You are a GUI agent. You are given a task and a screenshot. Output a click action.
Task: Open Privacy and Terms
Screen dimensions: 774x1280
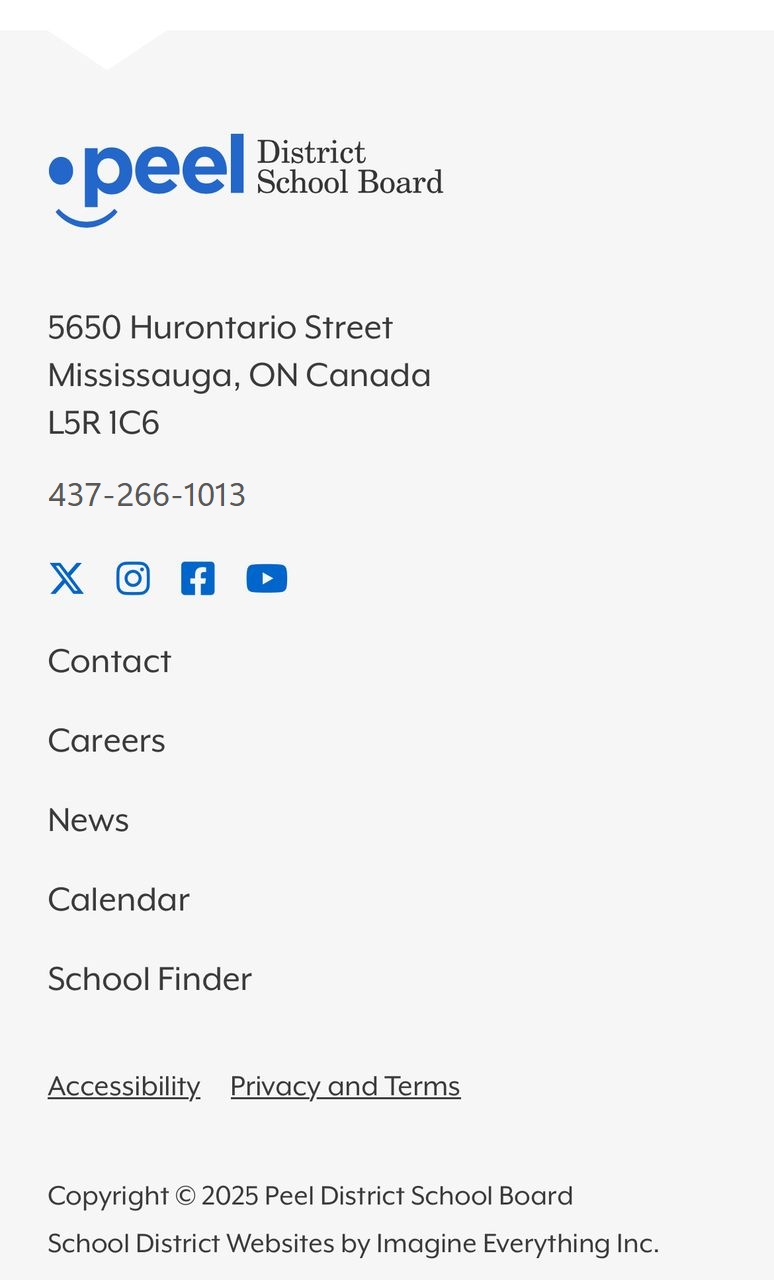pyautogui.click(x=346, y=1086)
